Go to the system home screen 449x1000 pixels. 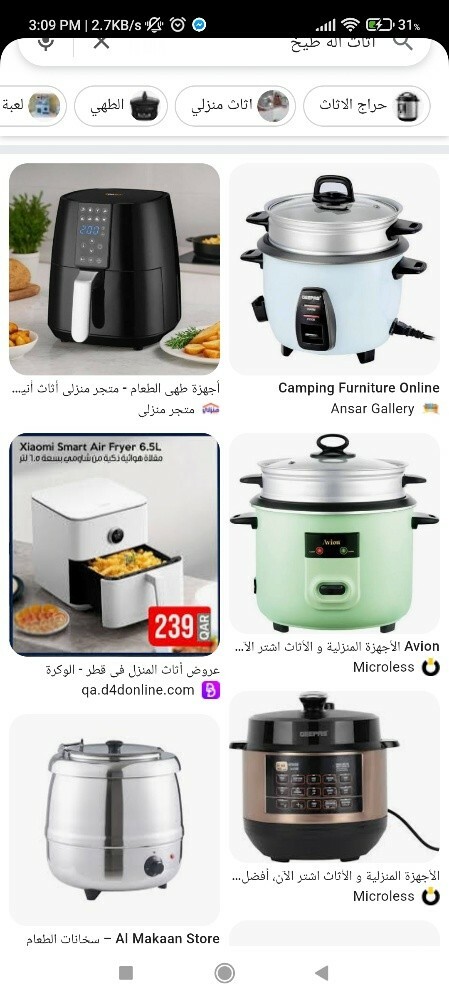pyautogui.click(x=224, y=973)
